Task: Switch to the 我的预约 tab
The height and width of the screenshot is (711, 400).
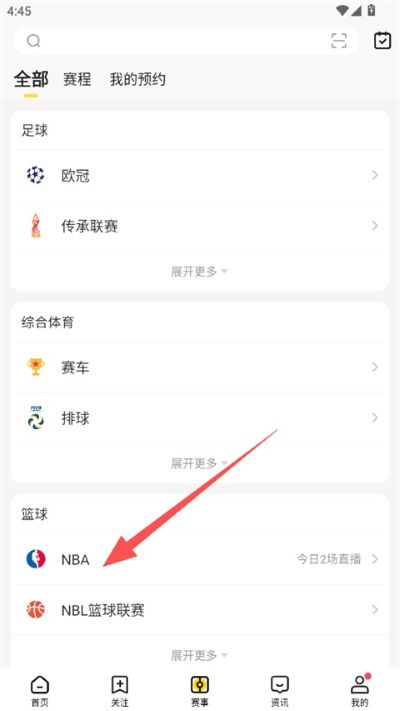Action: [137, 79]
